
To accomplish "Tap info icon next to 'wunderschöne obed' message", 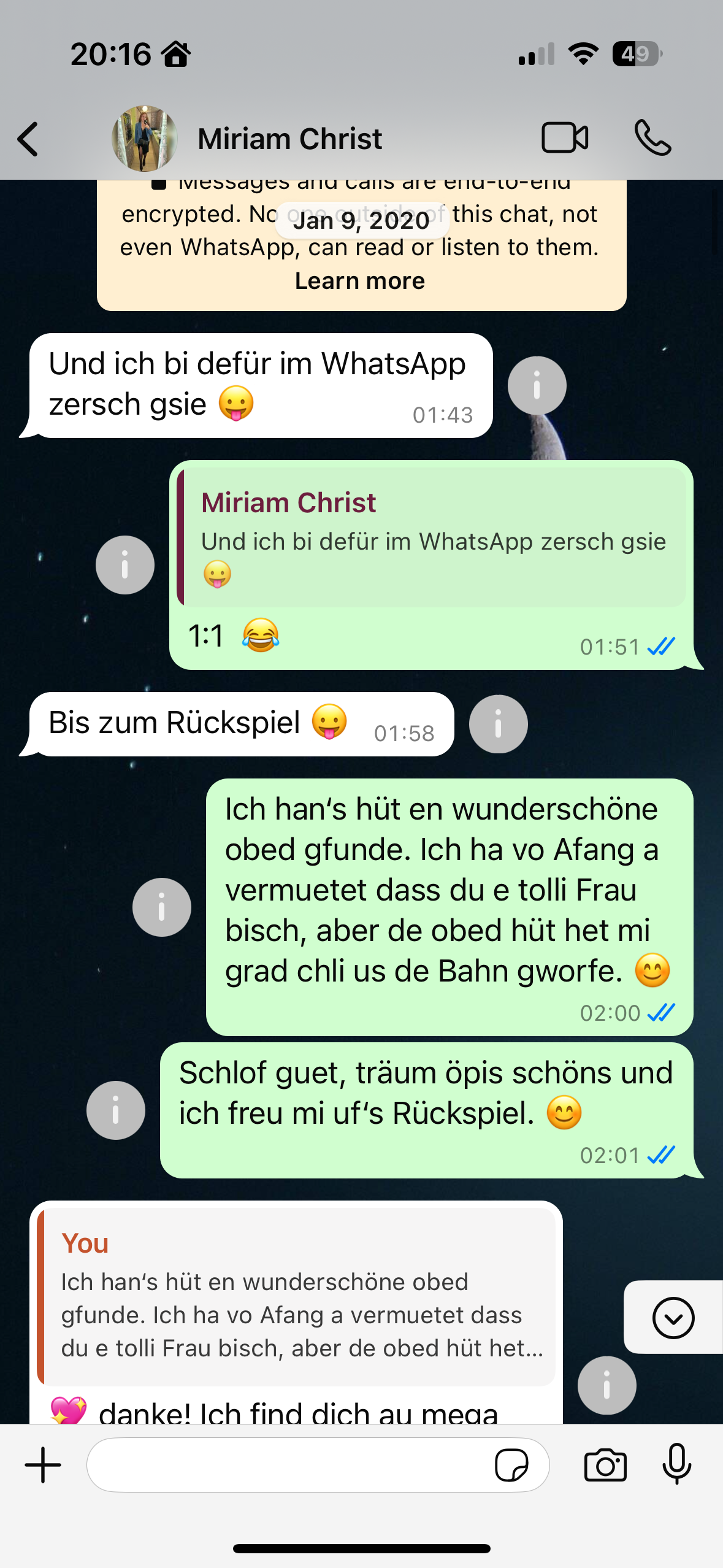I will 162,907.
